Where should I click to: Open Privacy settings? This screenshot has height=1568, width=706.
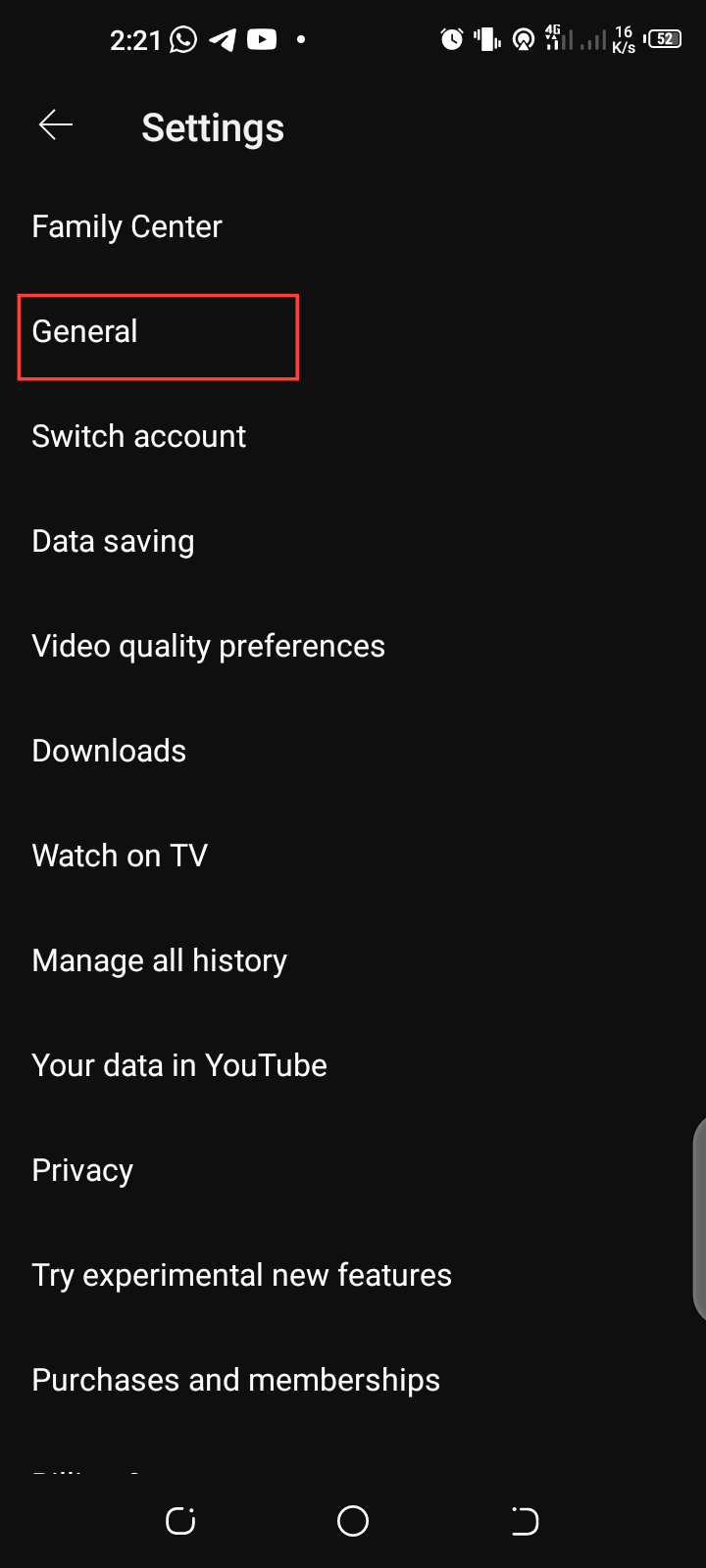(x=82, y=1170)
